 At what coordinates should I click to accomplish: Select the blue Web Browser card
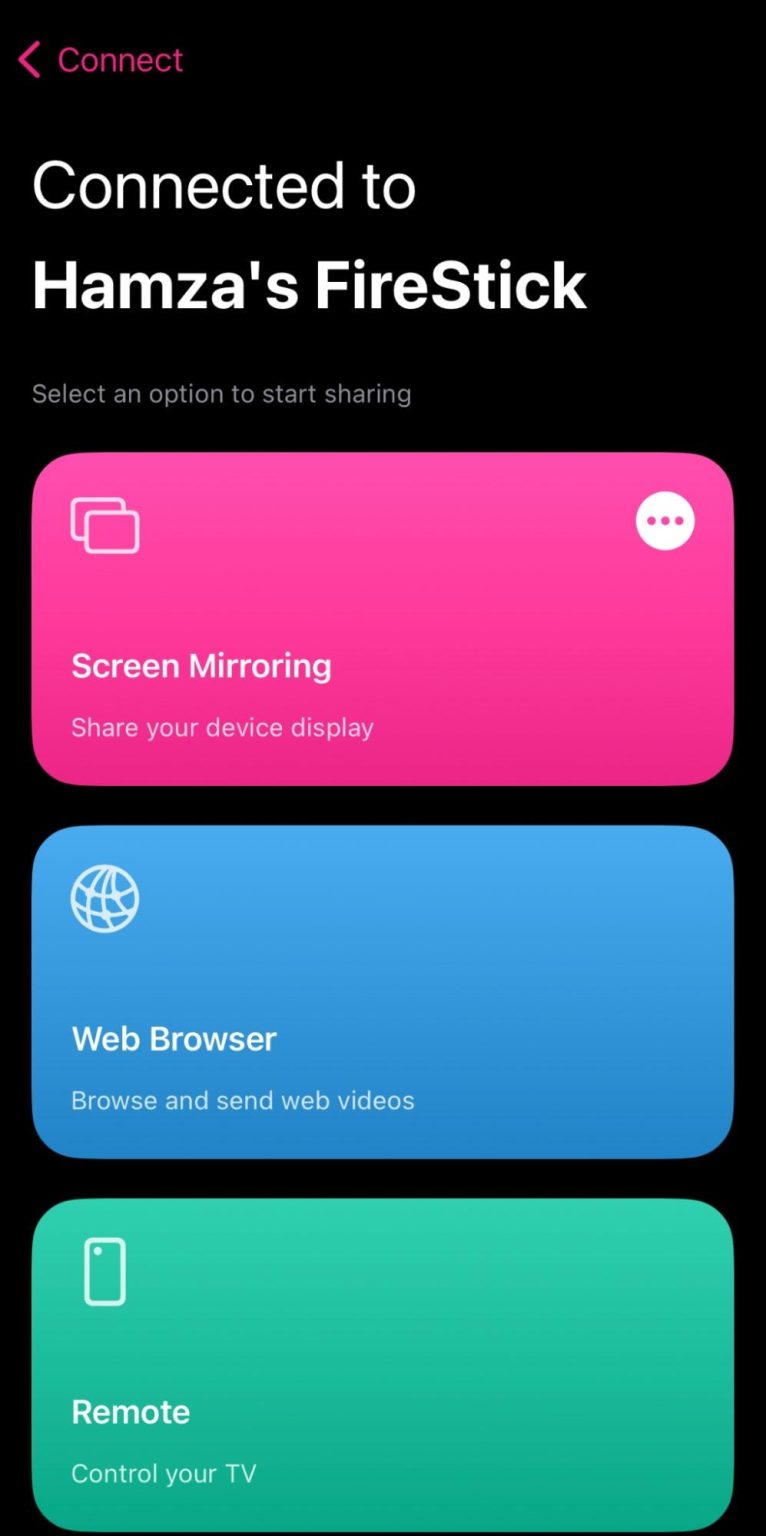pyautogui.click(x=383, y=992)
